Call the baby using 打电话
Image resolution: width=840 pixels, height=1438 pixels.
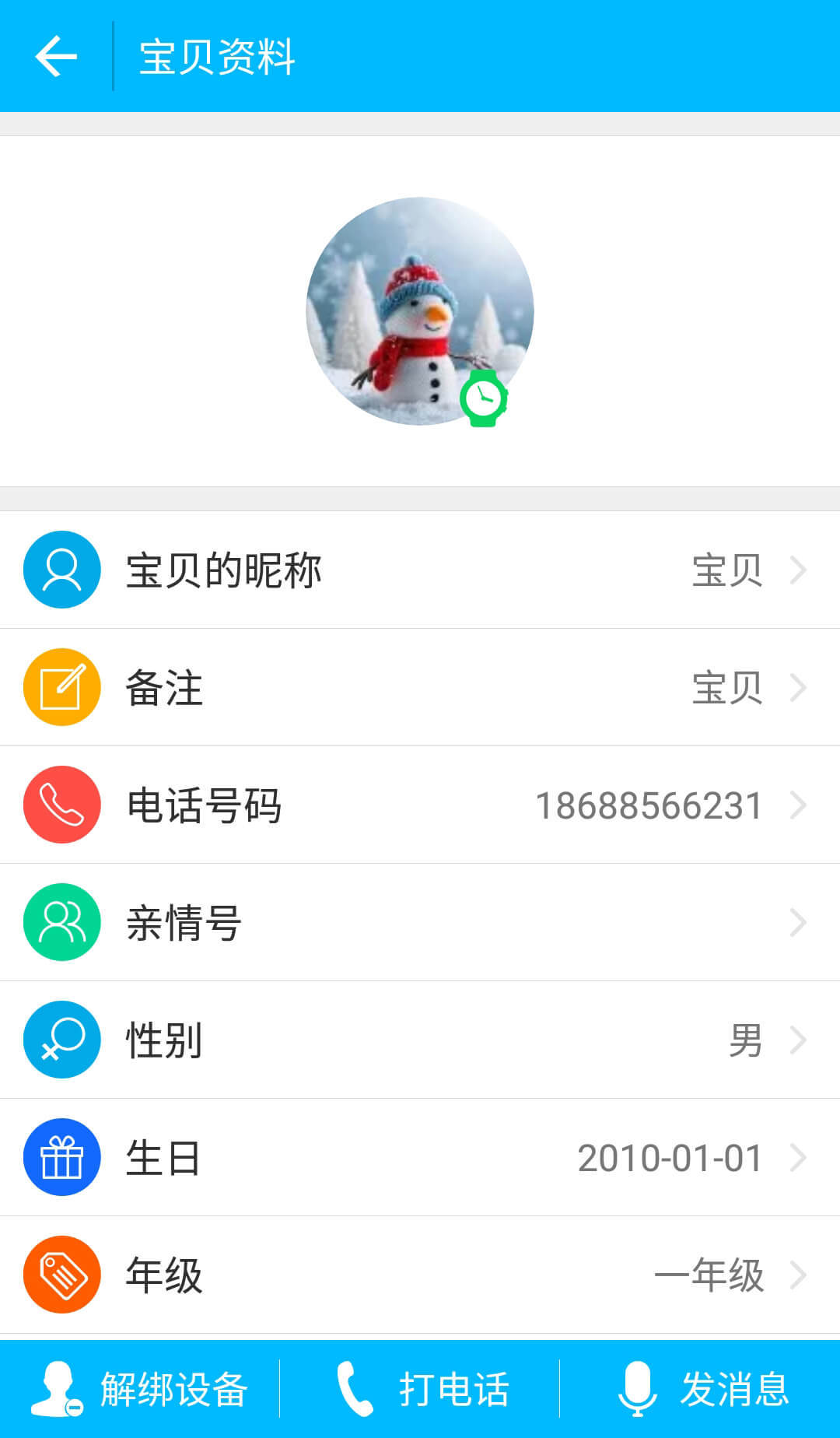pyautogui.click(x=422, y=1389)
